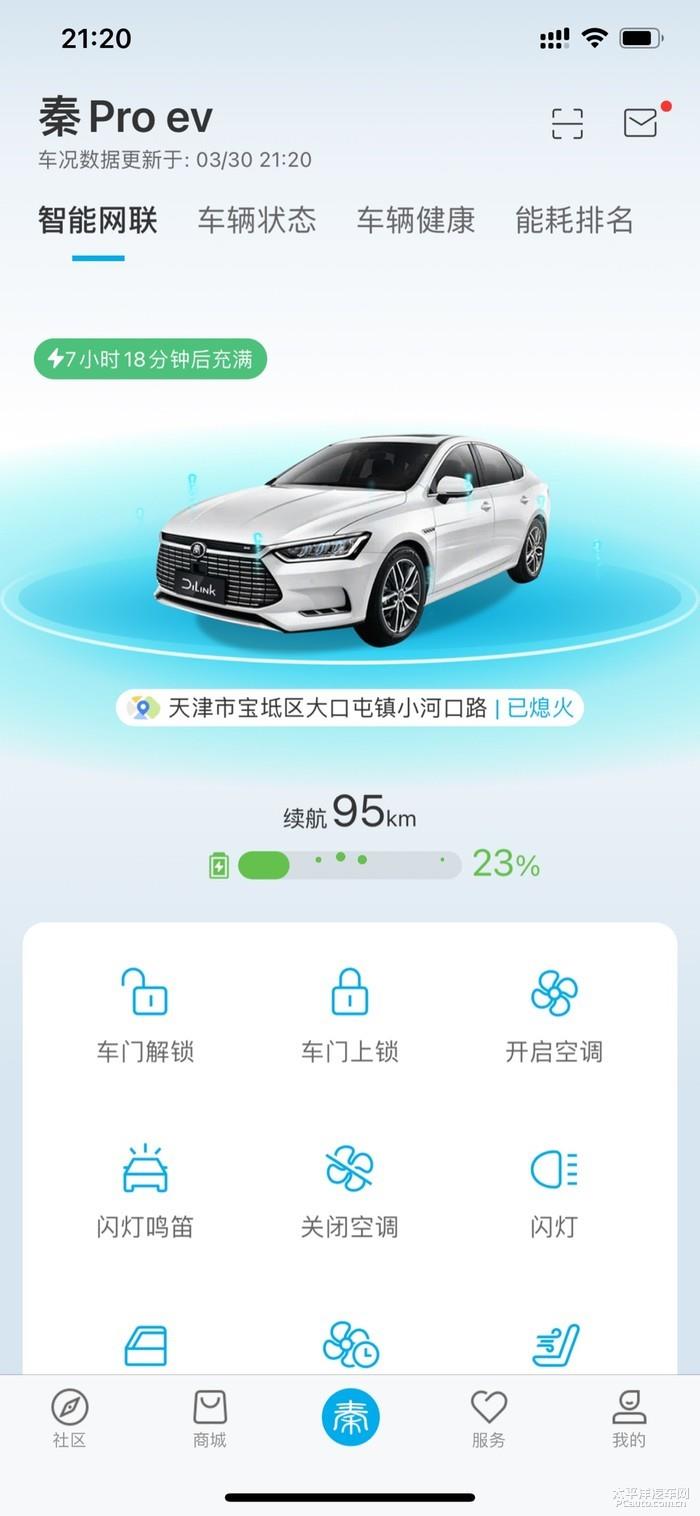Flash the lights with 闪灯
This screenshot has width=700, height=1516.
554,1189
